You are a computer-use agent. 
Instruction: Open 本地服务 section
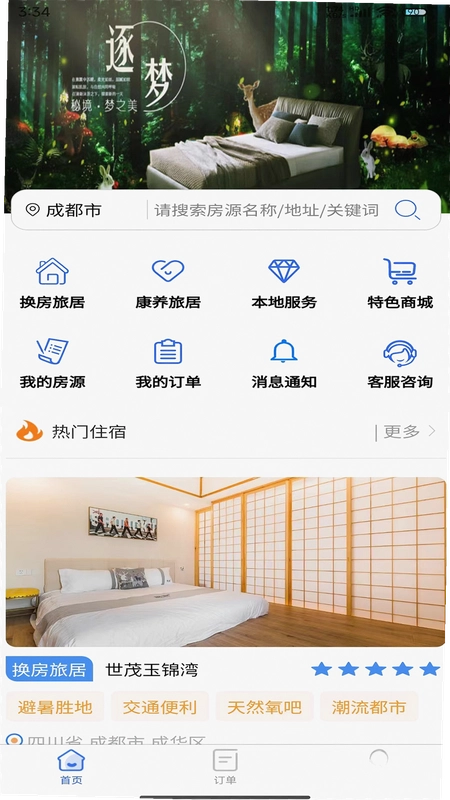click(x=284, y=284)
